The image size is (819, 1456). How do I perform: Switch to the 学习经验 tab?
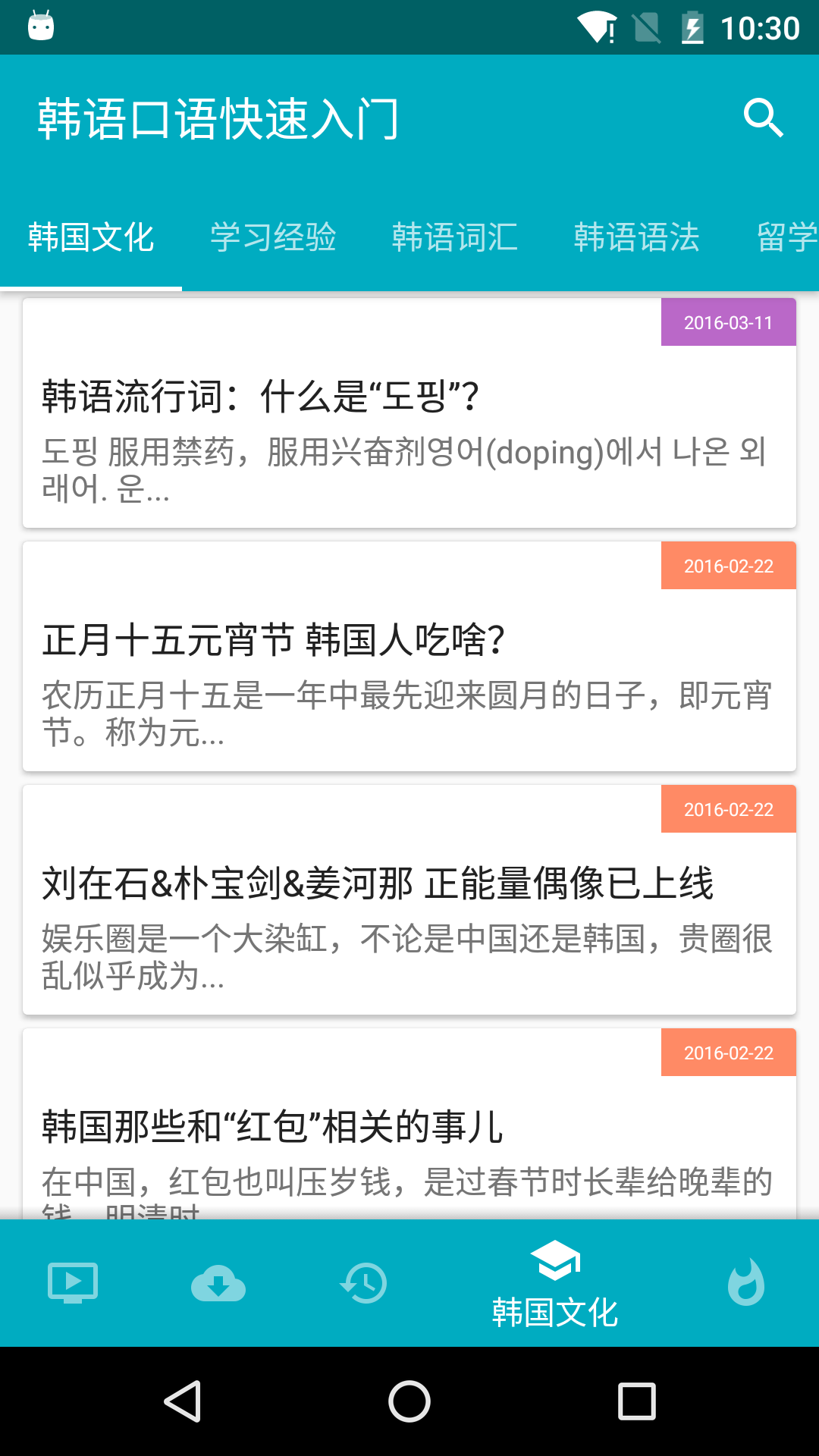(273, 237)
